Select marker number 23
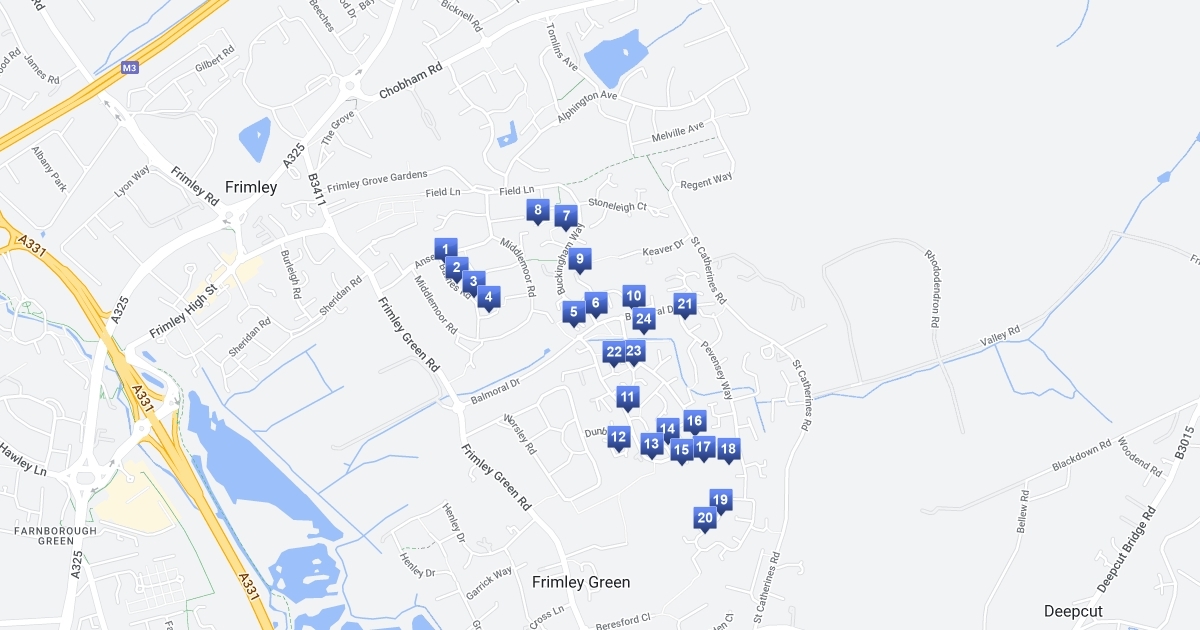The image size is (1200, 630). click(634, 350)
